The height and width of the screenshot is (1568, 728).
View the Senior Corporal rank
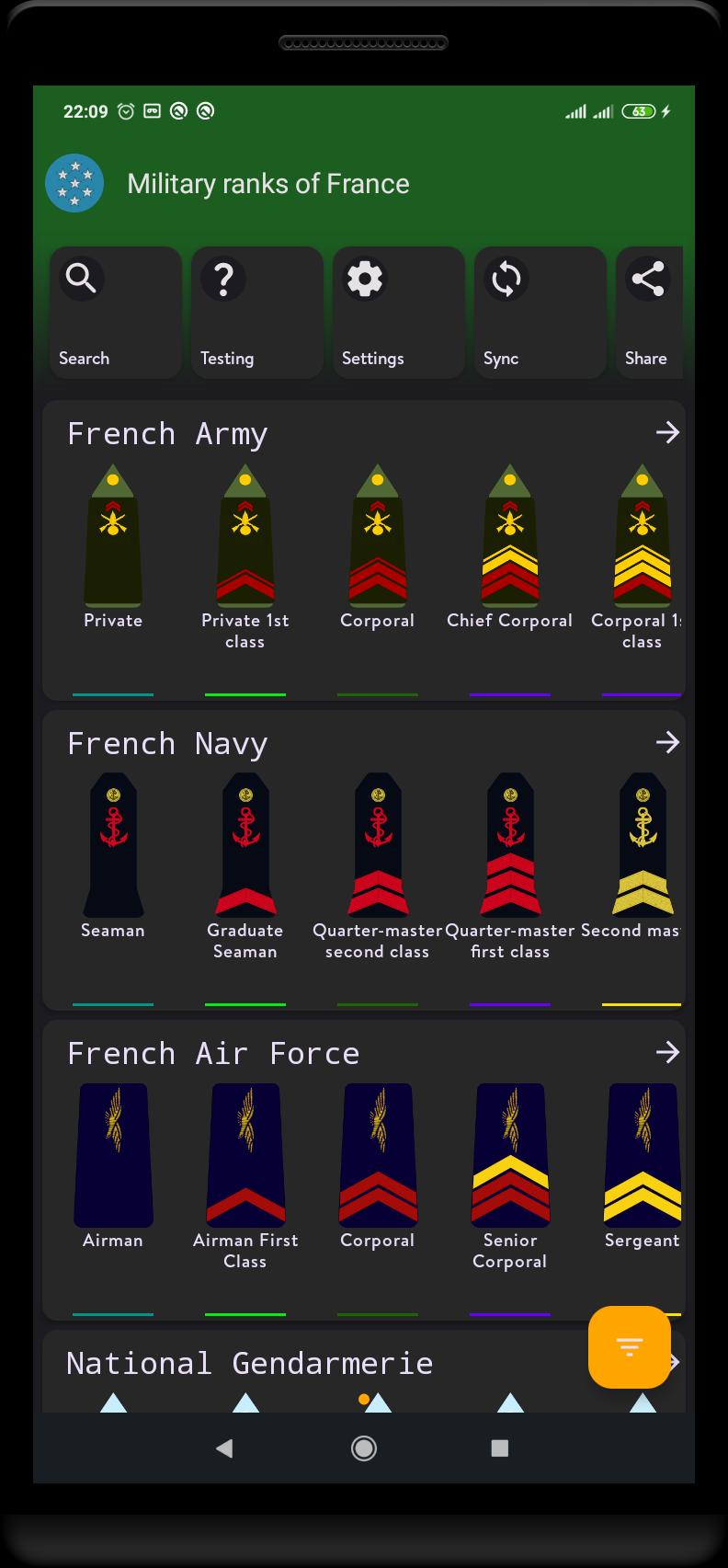[x=510, y=1177]
